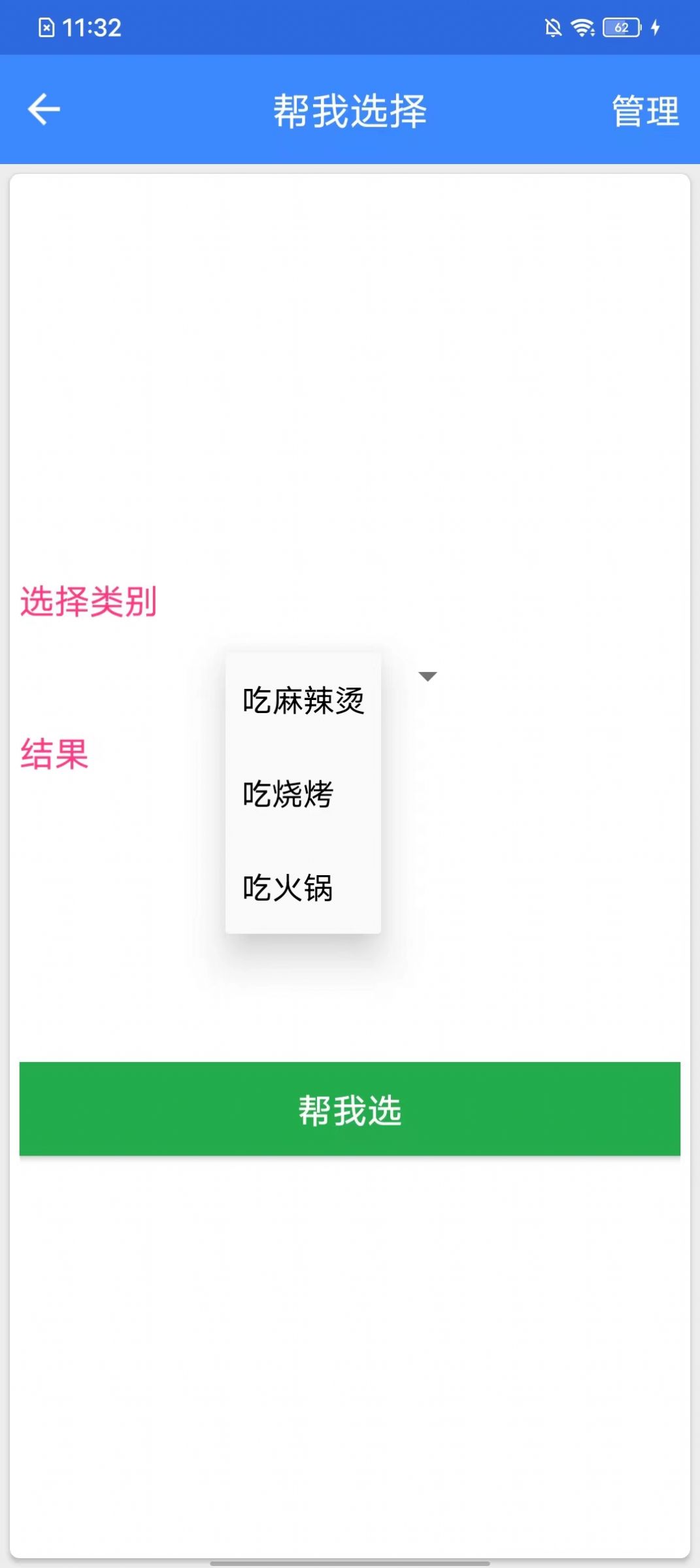
Task: Tap the dropdown triangle beside the category field
Action: pyautogui.click(x=428, y=676)
